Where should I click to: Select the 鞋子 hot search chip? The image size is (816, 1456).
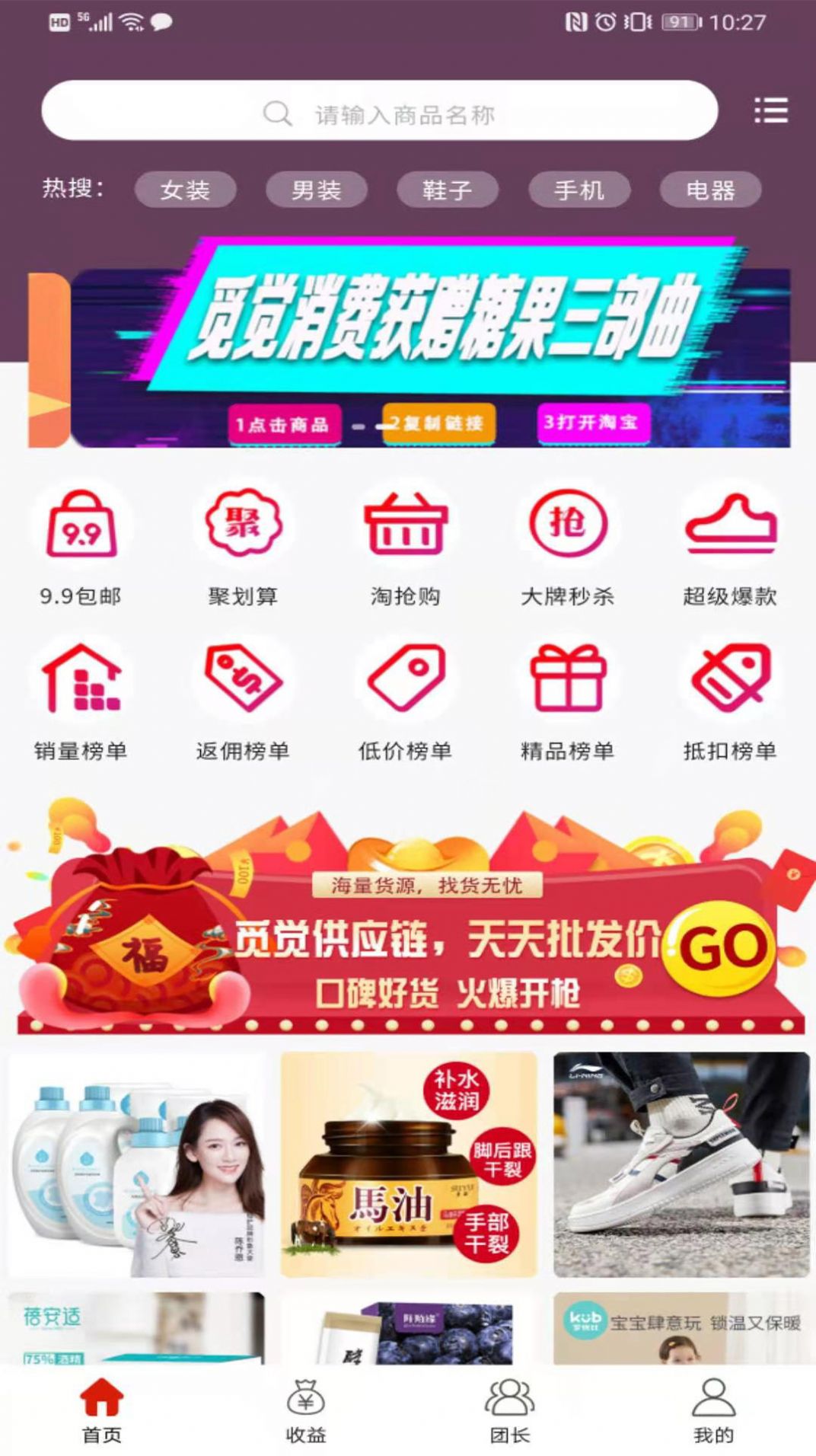[448, 190]
